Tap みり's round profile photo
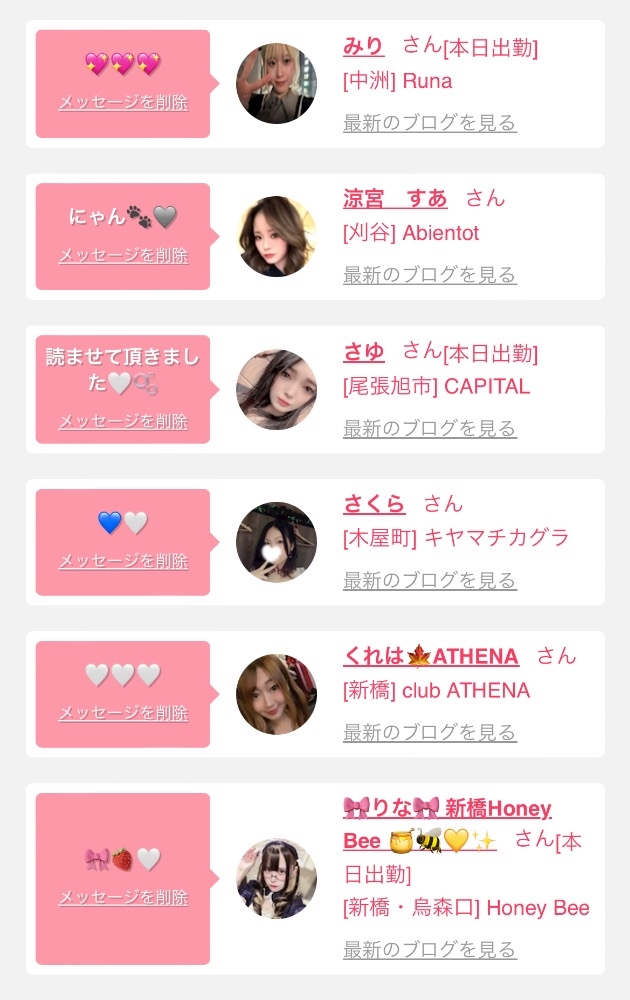This screenshot has height=1000, width=630. [x=276, y=84]
